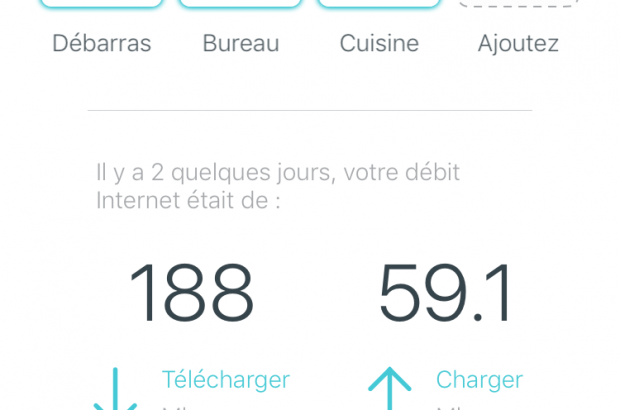Select the Bureau device
This screenshot has height=410, width=620.
[x=240, y=42]
